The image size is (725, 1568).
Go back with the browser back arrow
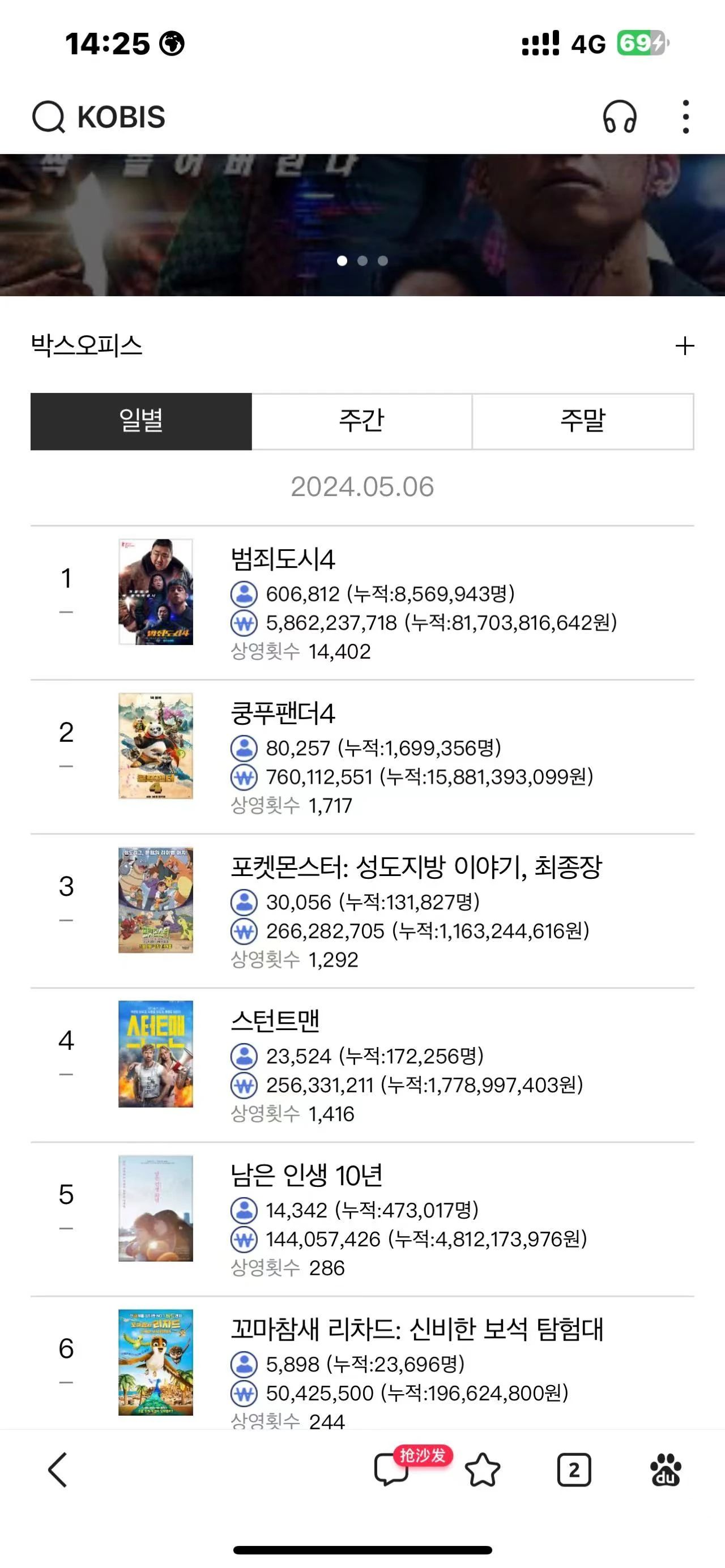pos(58,1471)
